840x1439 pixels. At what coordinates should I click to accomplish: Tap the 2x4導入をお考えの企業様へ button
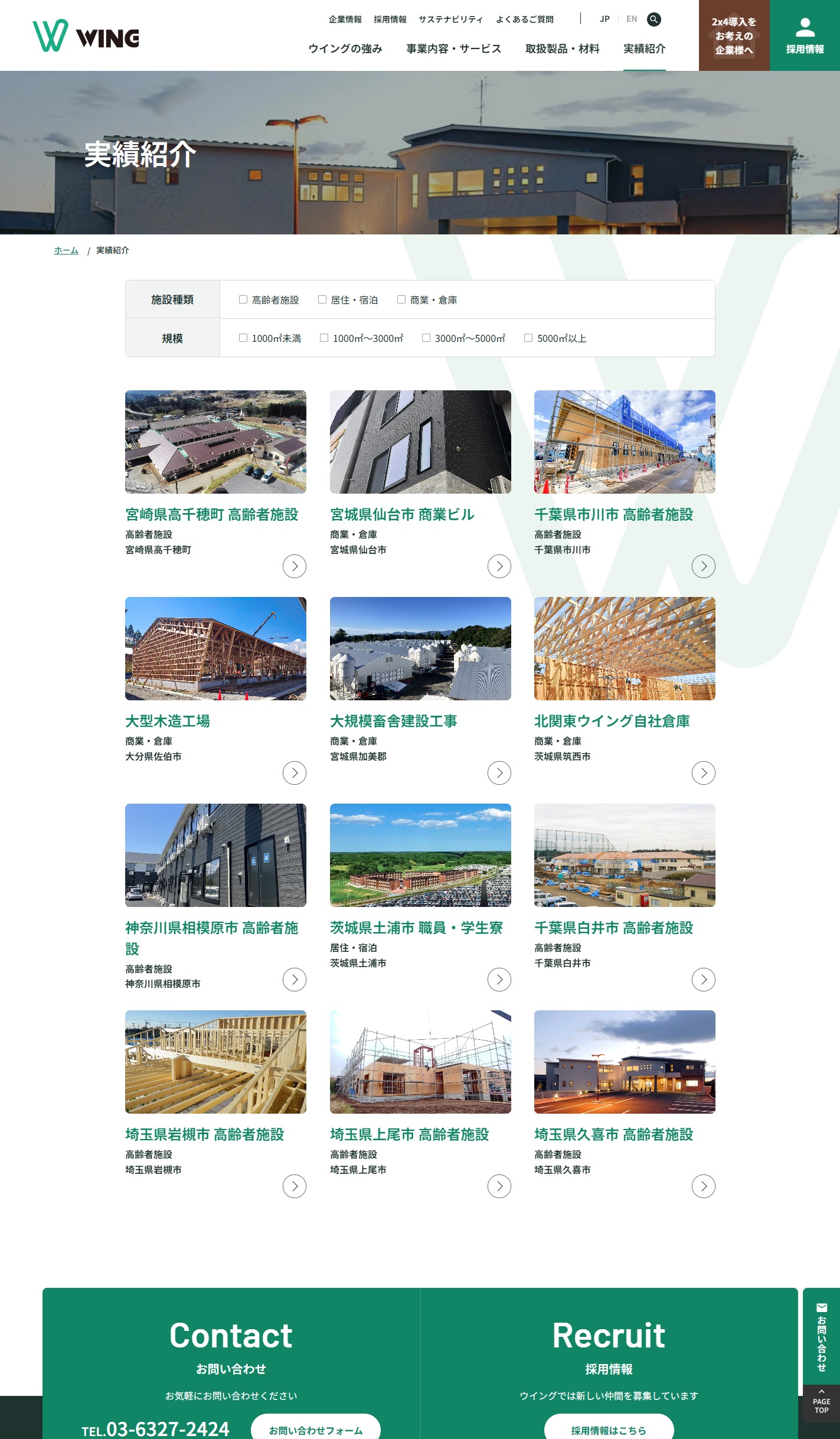[734, 35]
